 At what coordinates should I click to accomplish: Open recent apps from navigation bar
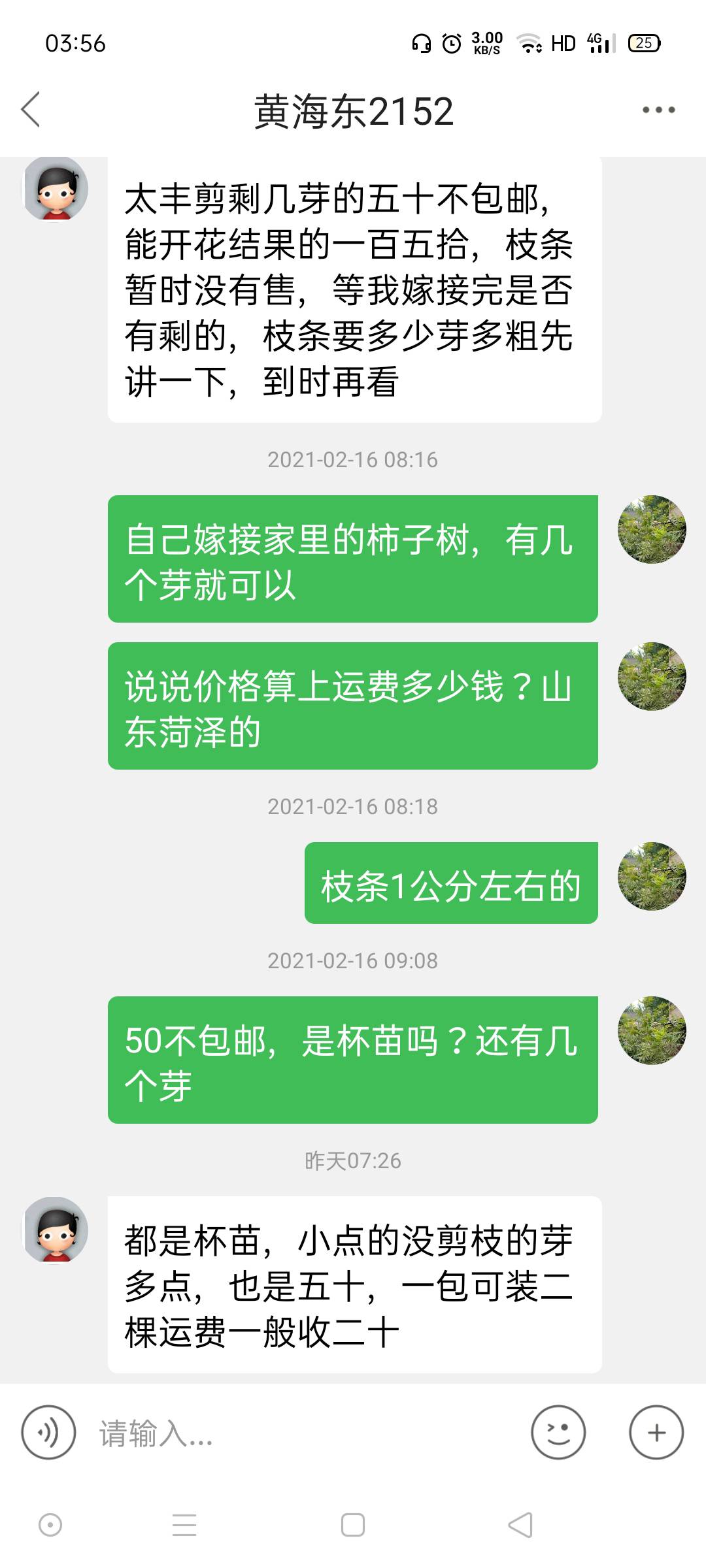coord(184,1525)
